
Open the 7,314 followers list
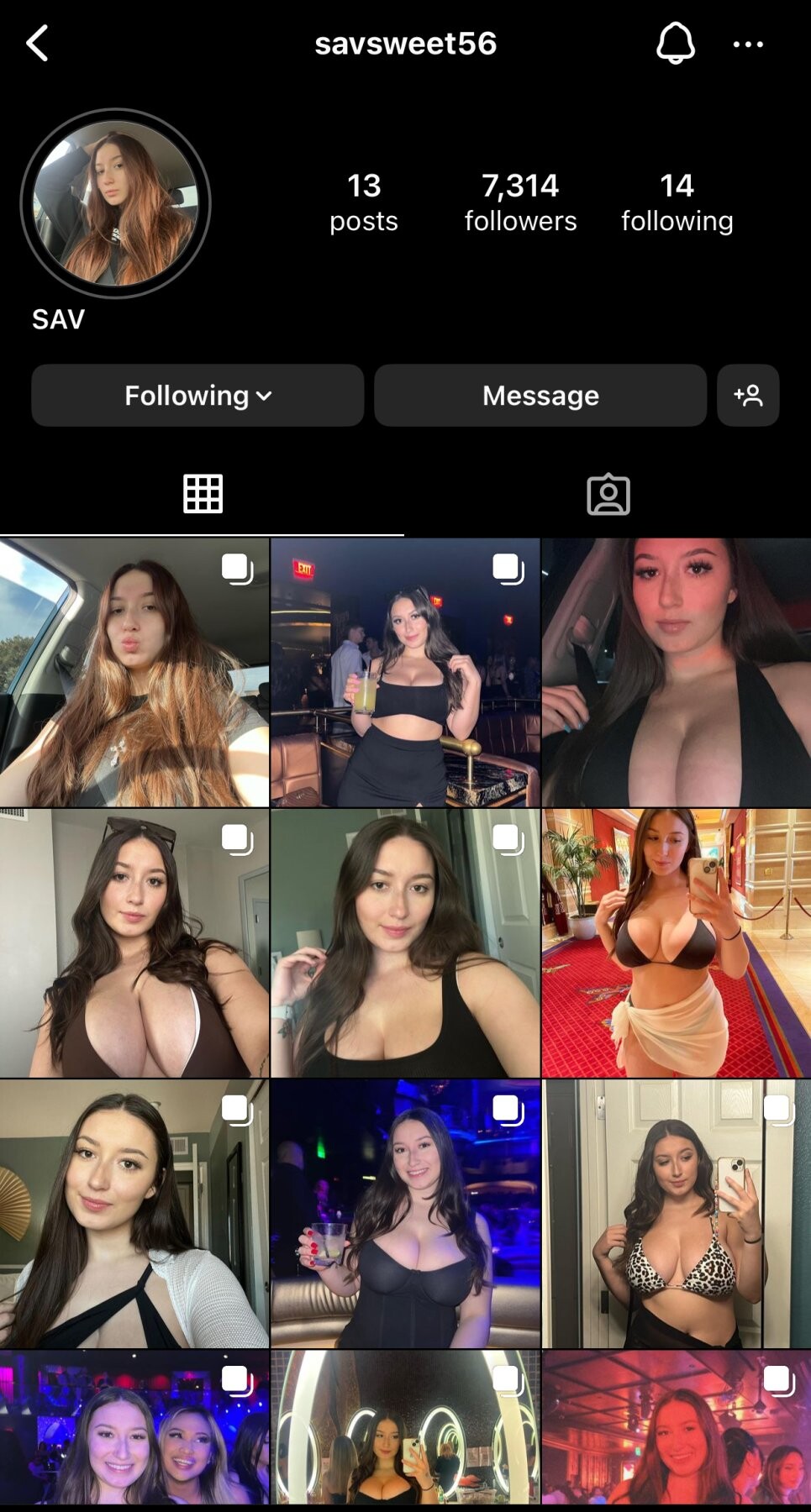pos(520,202)
